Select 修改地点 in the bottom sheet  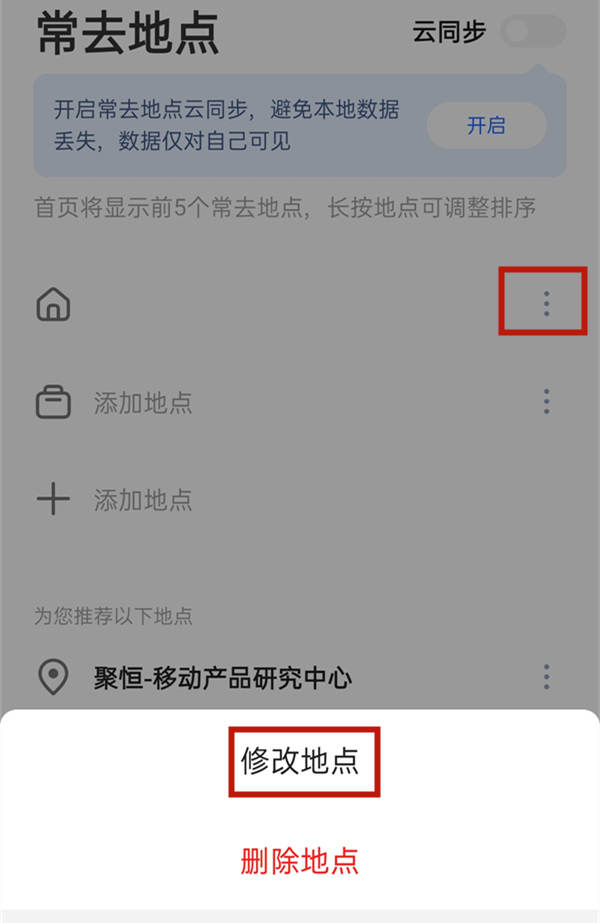tap(300, 762)
